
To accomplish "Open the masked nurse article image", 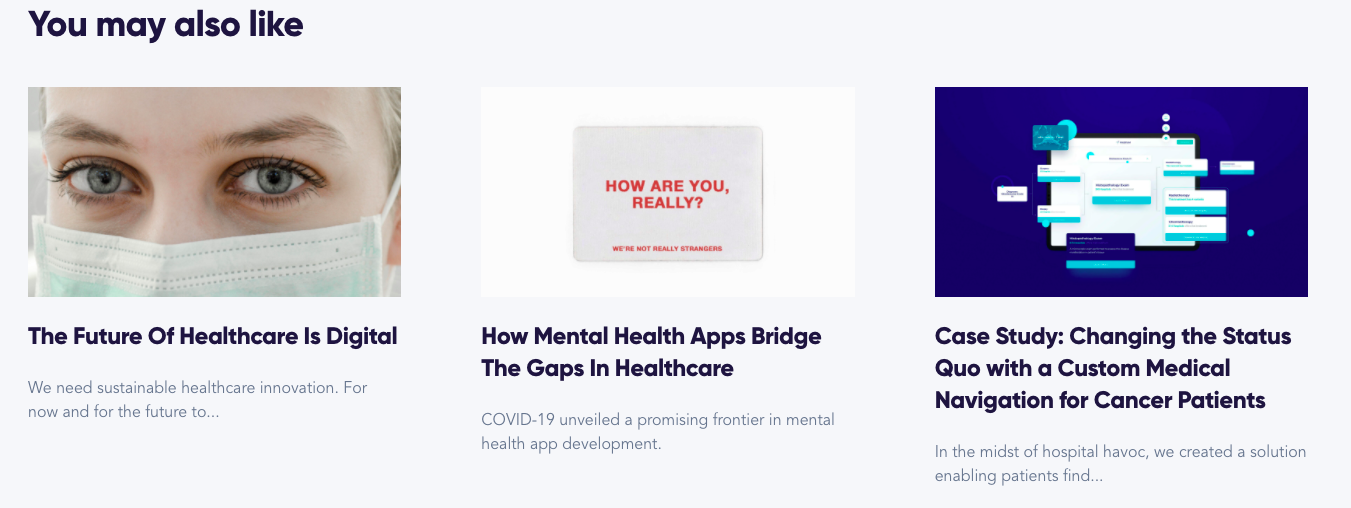I will coord(214,192).
